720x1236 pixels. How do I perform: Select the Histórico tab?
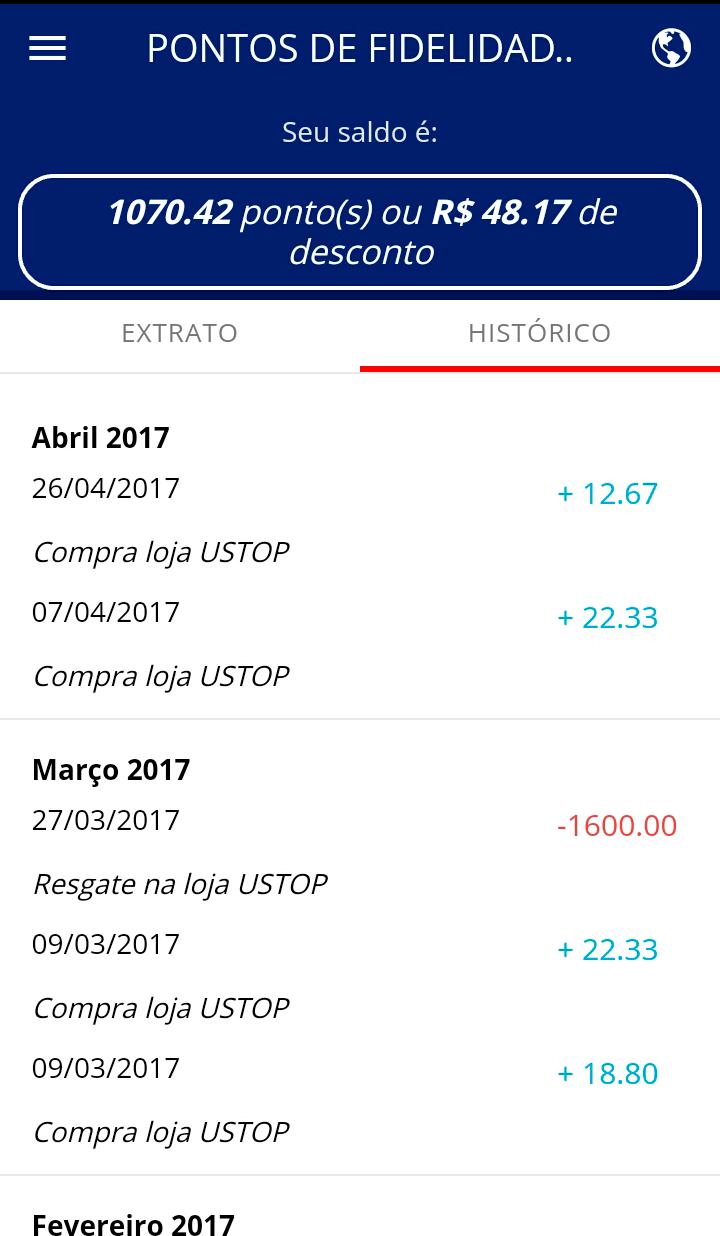coord(540,333)
